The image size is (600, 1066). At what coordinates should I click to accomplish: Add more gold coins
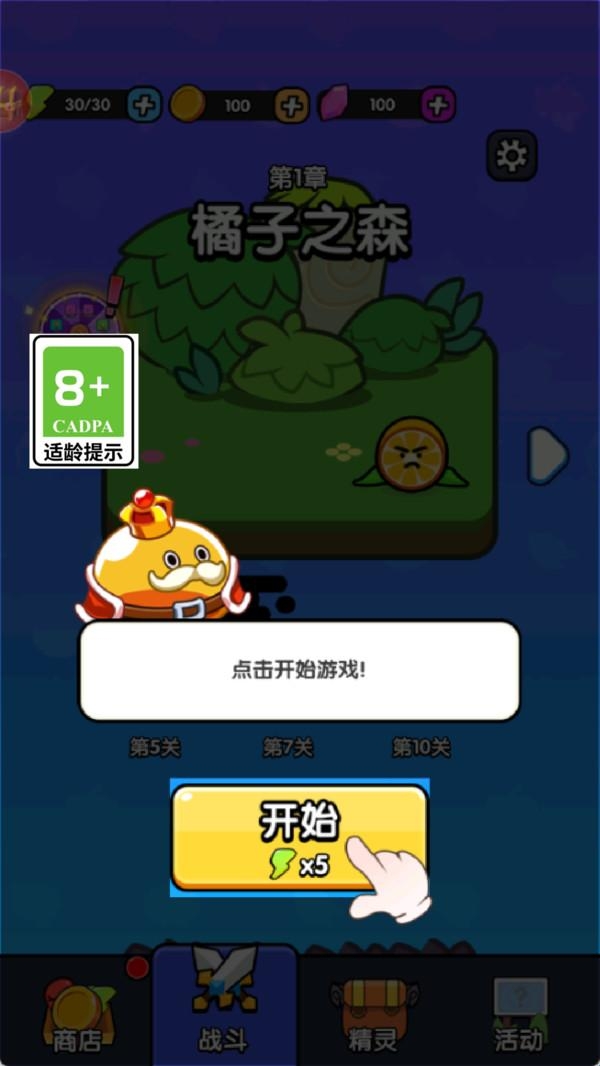click(x=291, y=105)
